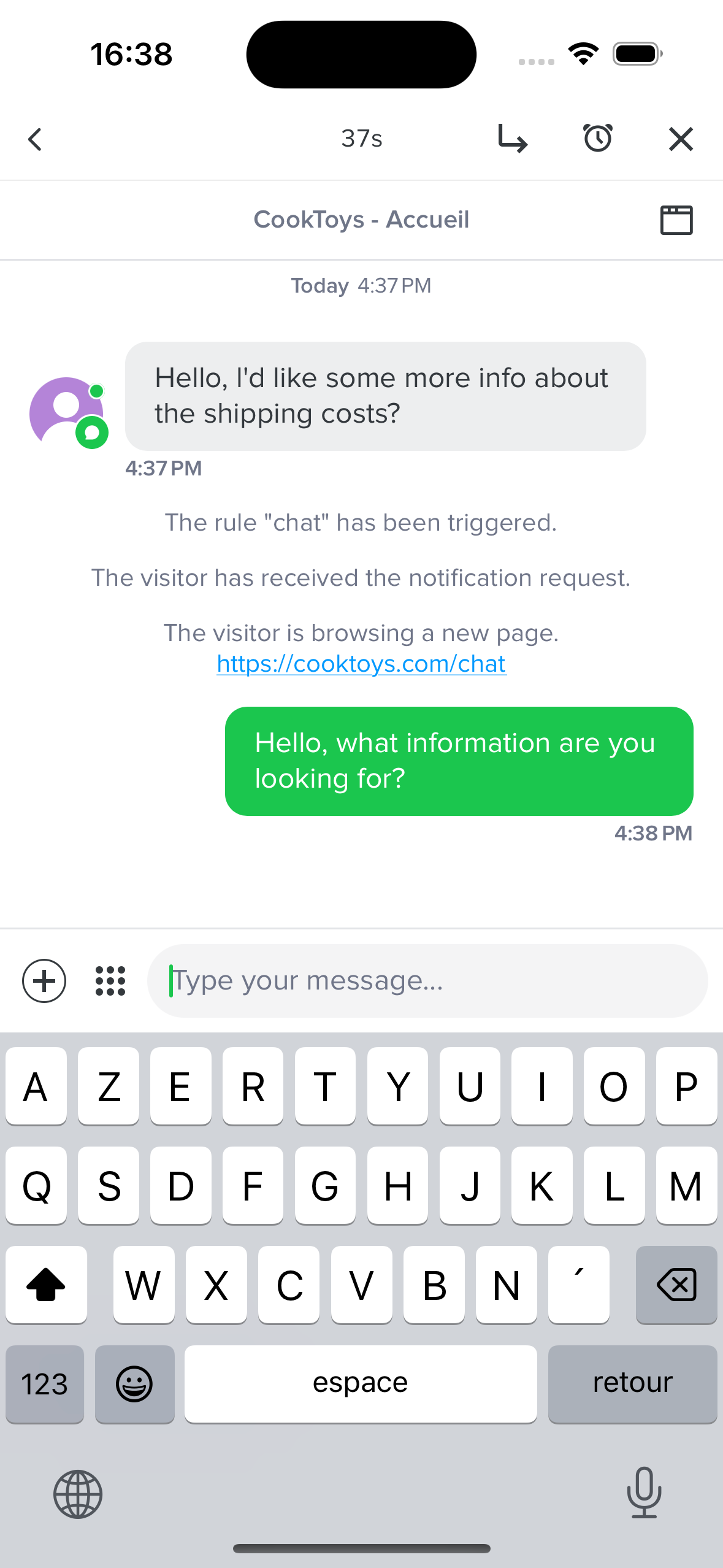Switch keyboard with the globe key

[x=77, y=1493]
